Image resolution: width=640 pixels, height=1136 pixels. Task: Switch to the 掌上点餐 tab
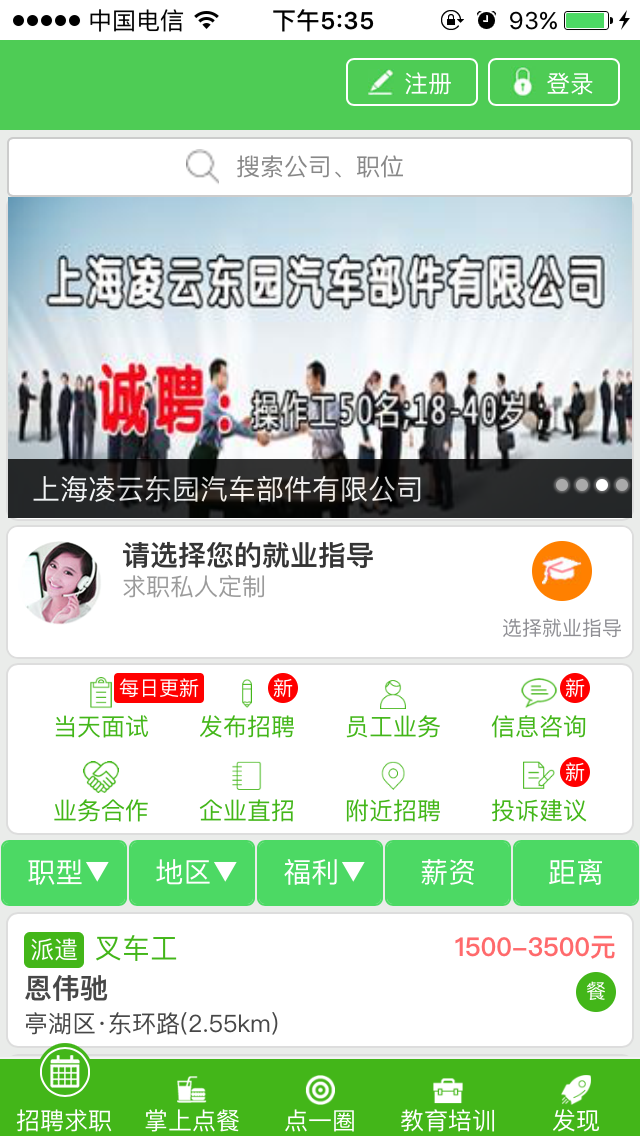tap(192, 1104)
